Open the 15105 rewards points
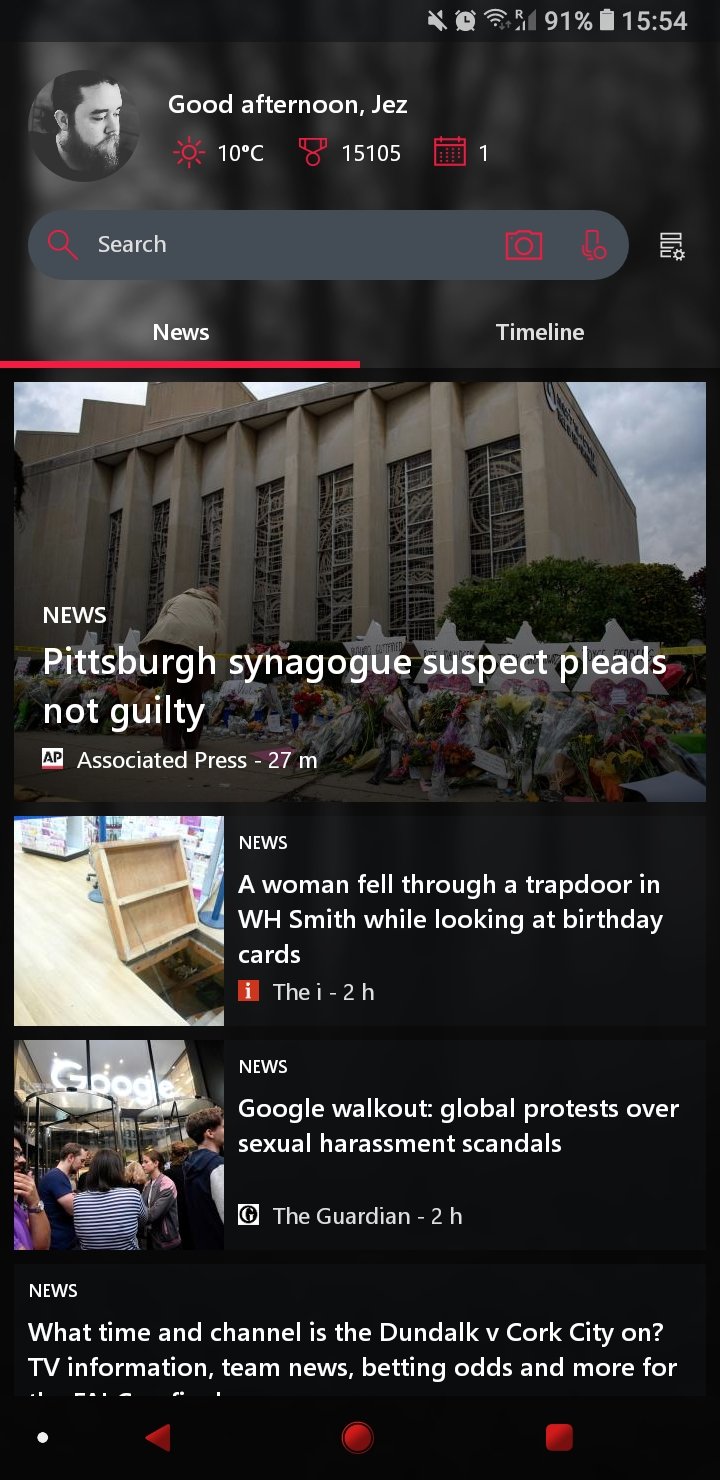Image resolution: width=720 pixels, height=1480 pixels. (x=350, y=153)
